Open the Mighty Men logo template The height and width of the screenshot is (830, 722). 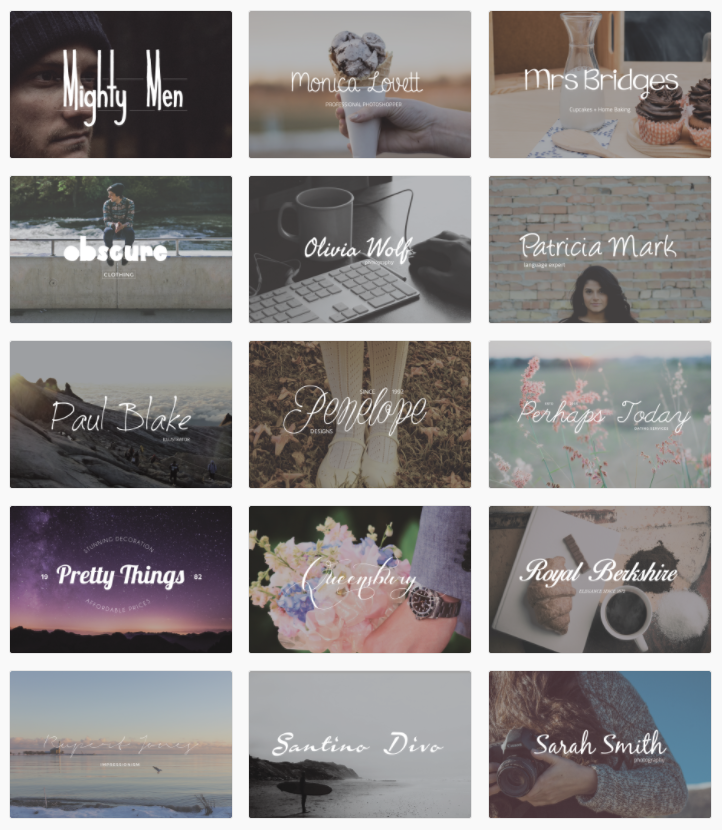point(121,85)
